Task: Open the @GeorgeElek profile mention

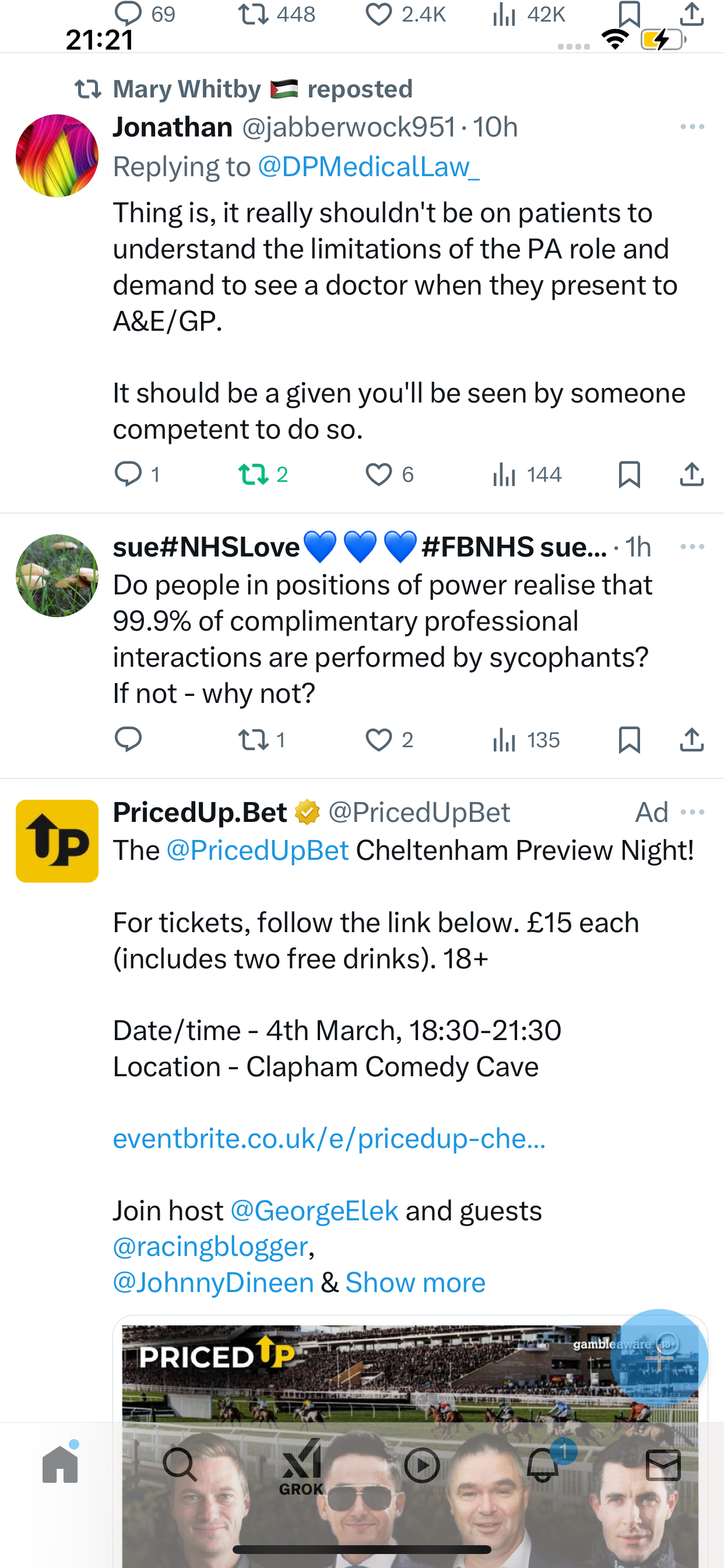Action: pos(315,1210)
